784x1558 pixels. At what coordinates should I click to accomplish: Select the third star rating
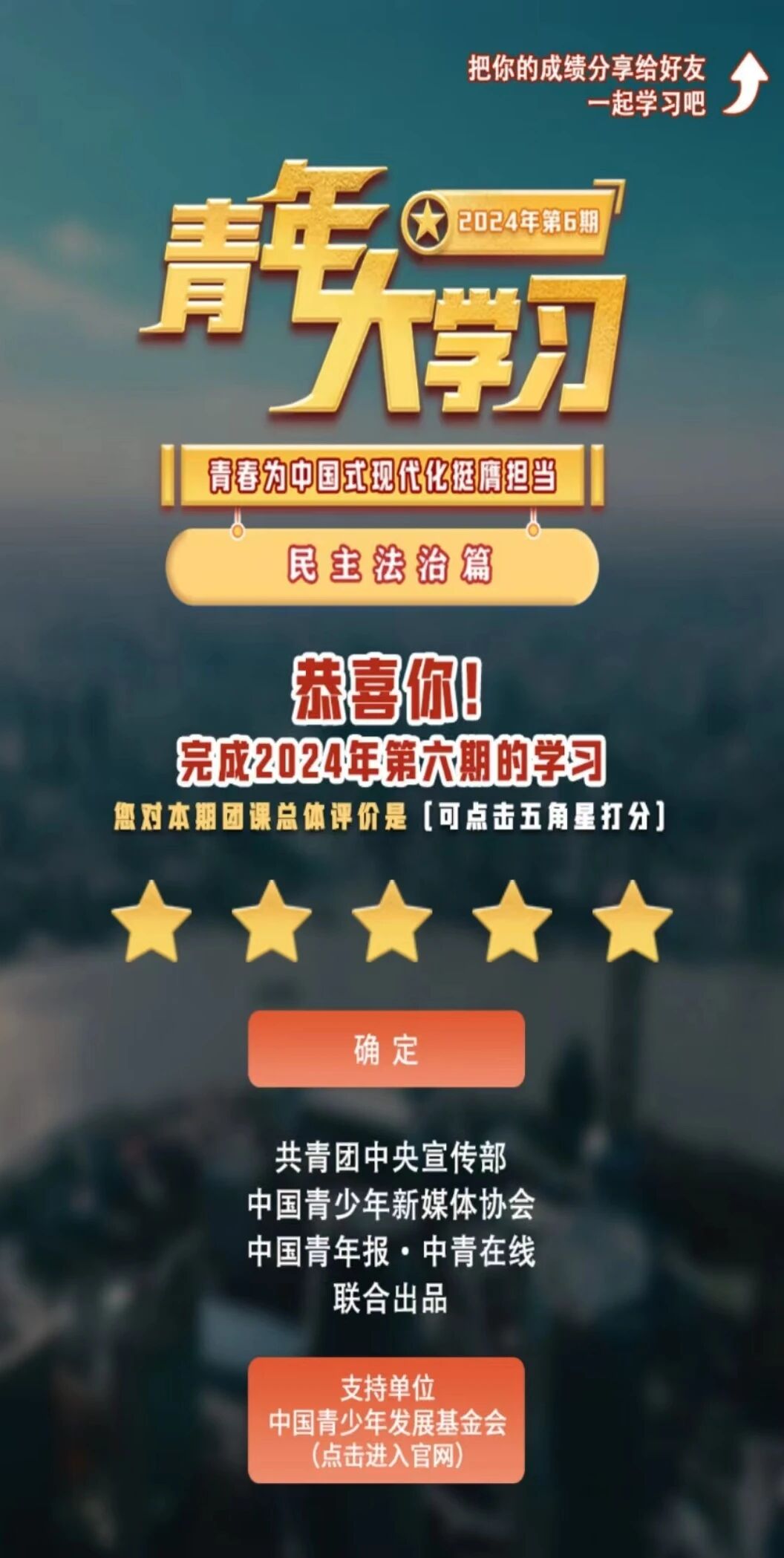391,923
